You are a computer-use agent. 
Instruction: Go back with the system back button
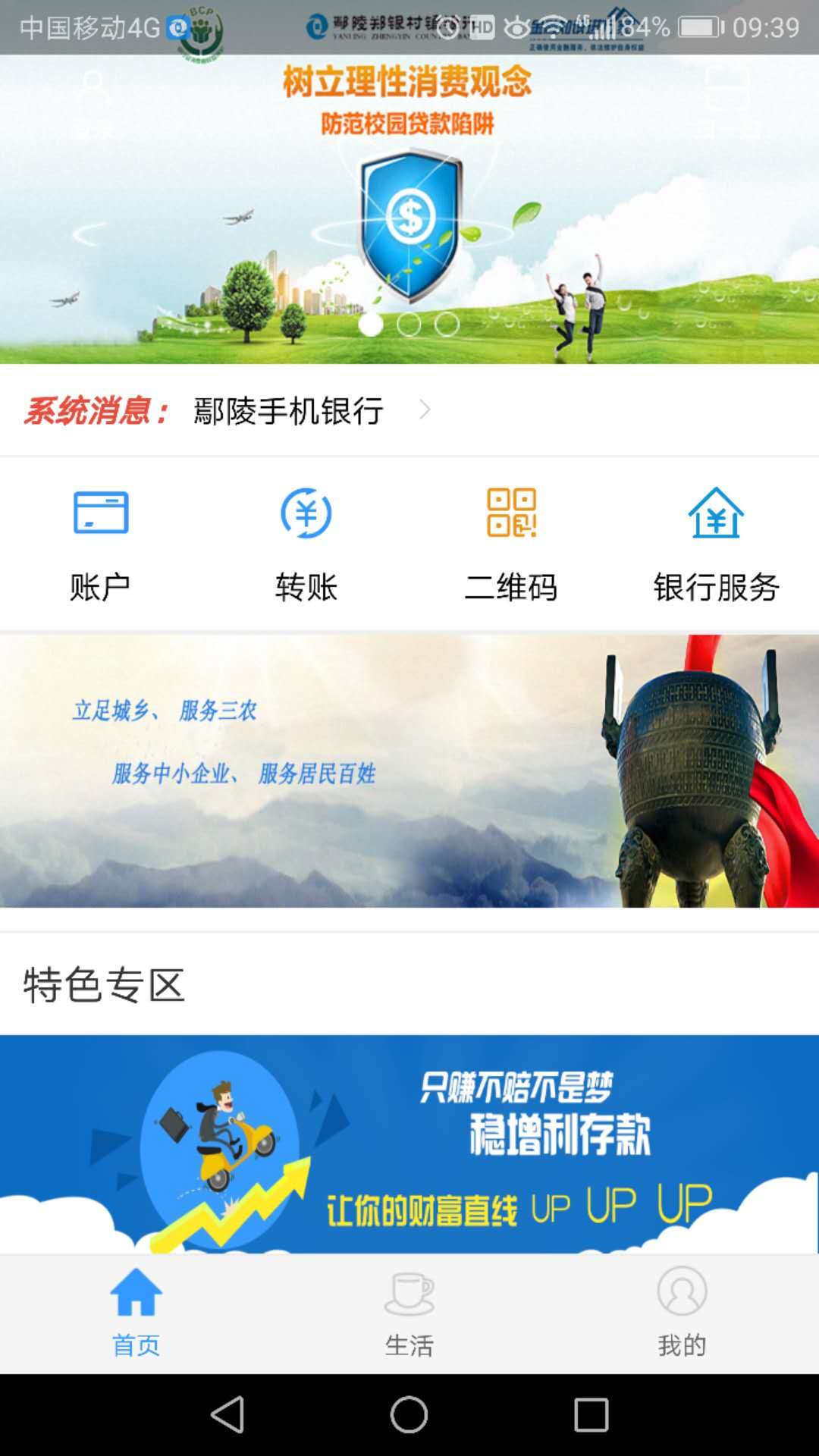click(x=227, y=1415)
